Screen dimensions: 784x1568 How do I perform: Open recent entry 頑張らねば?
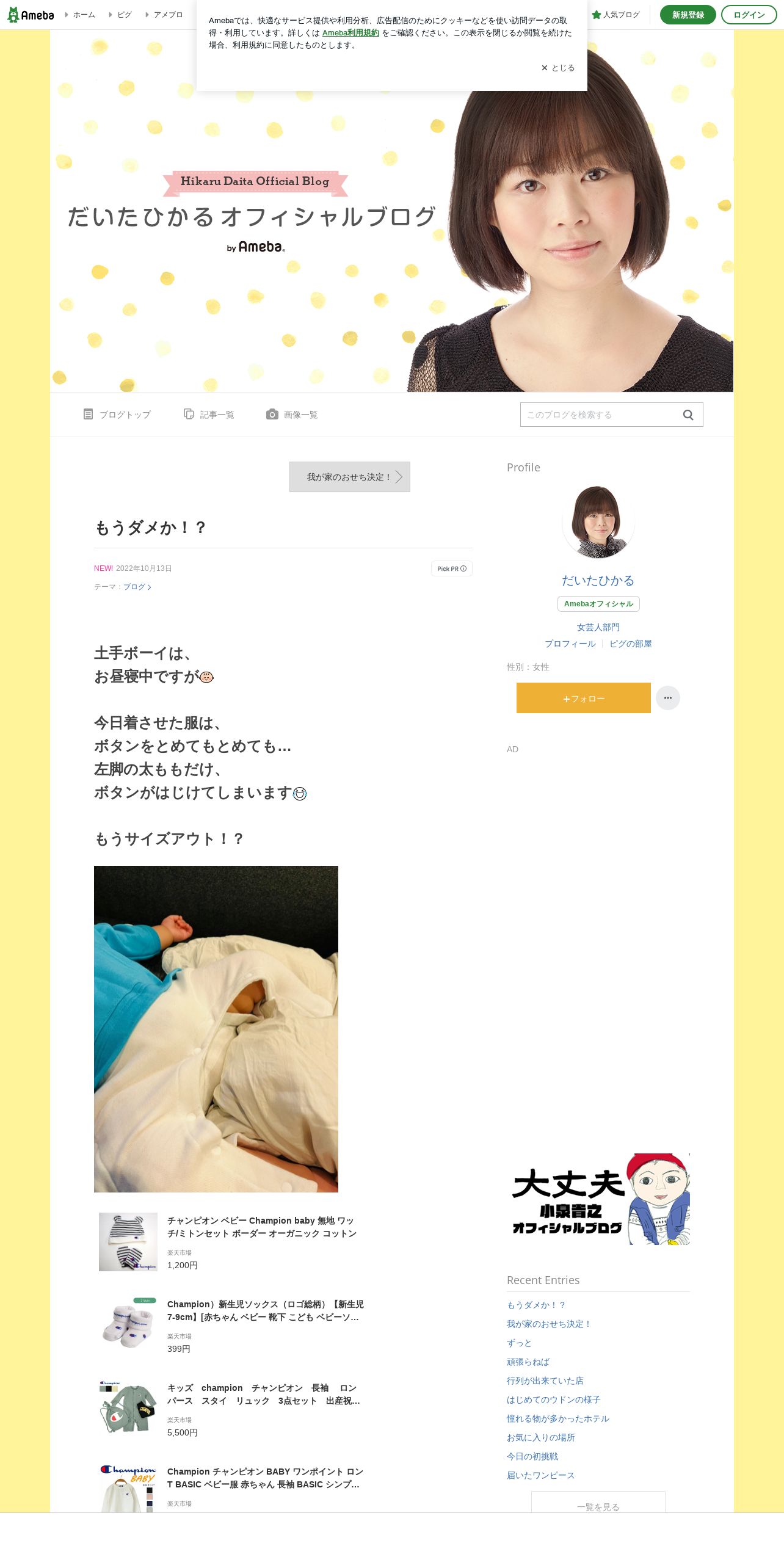tap(528, 1362)
